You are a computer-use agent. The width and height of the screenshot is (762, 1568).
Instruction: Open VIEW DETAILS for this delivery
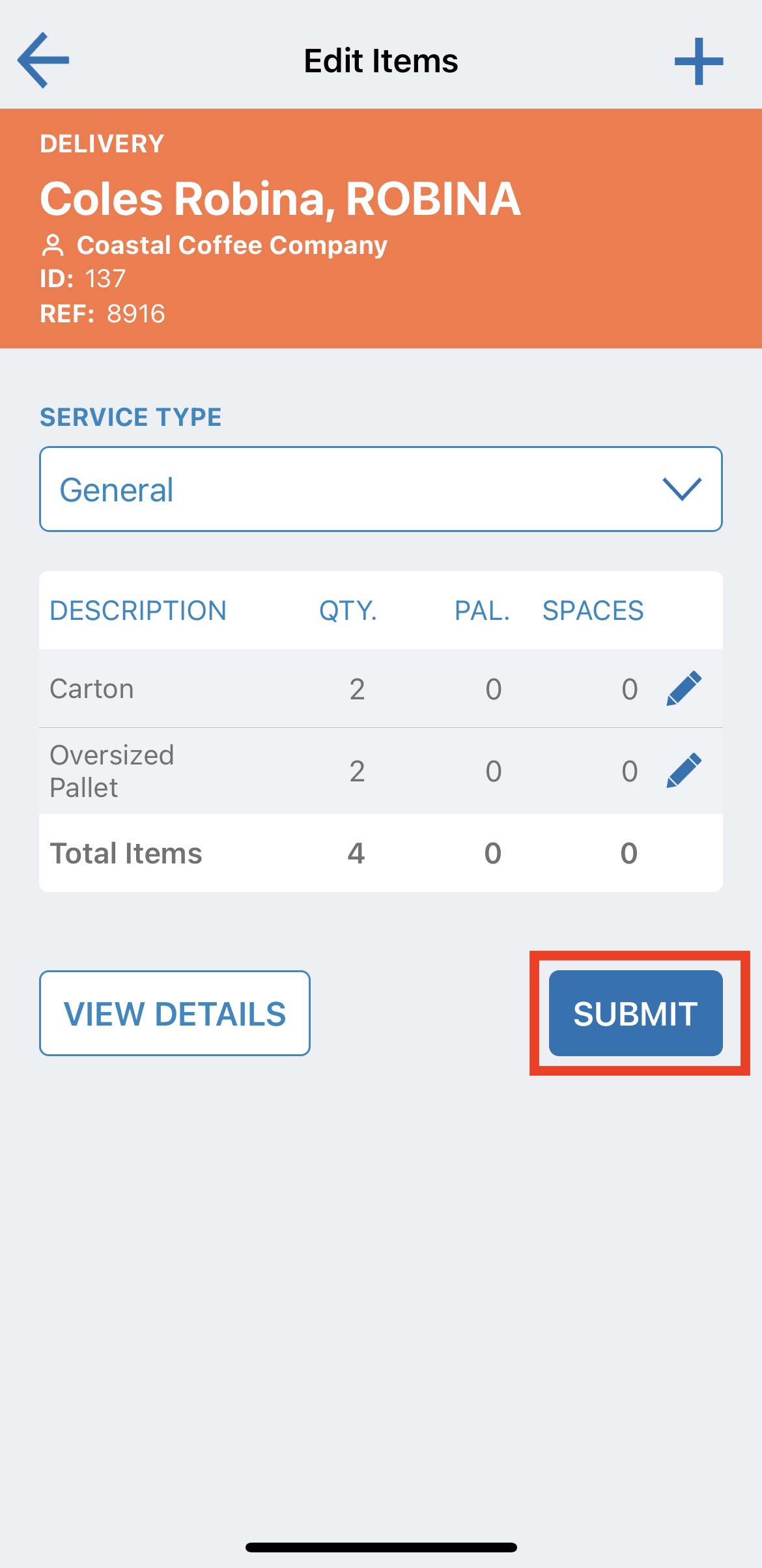175,1013
